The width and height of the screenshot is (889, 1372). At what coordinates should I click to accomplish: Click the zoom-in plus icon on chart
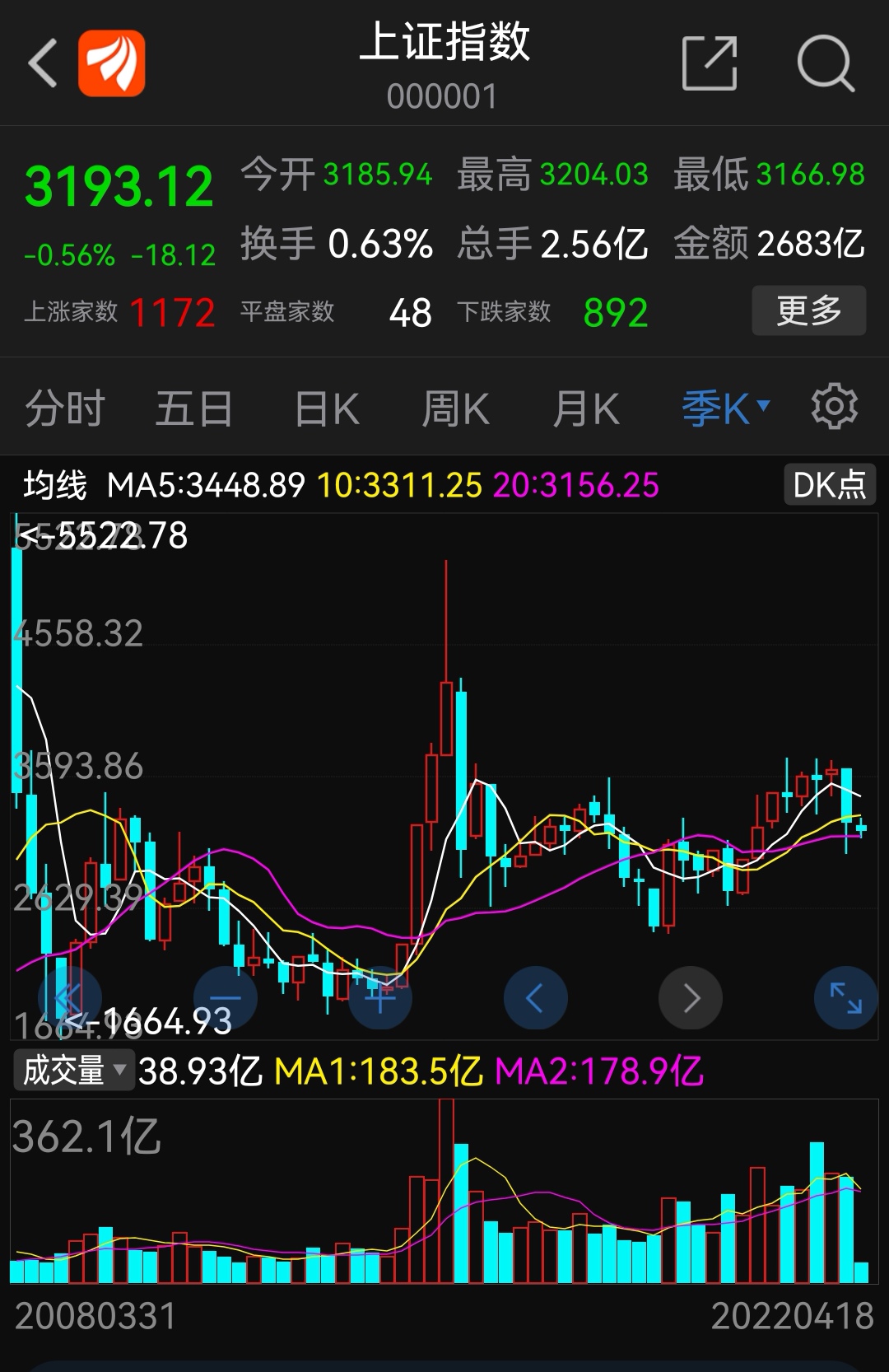[x=379, y=997]
